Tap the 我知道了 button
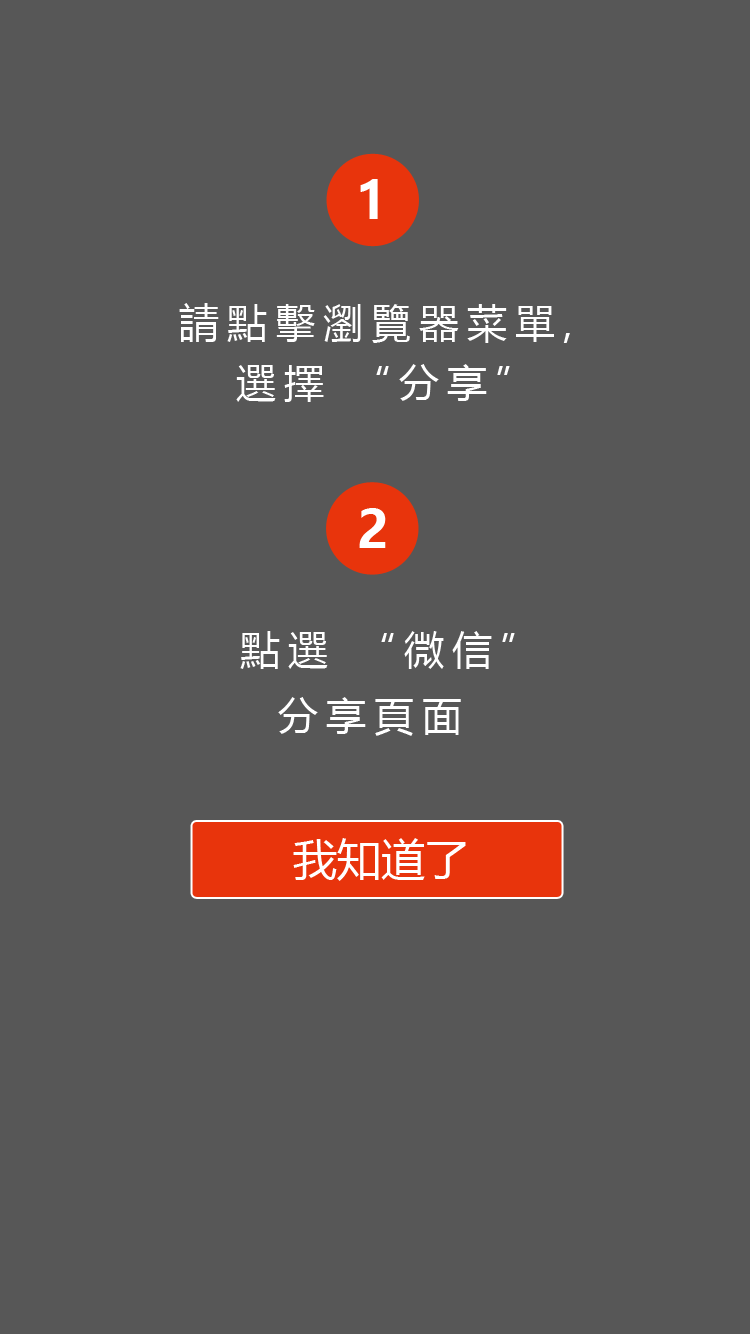The image size is (750, 1334). click(x=377, y=859)
